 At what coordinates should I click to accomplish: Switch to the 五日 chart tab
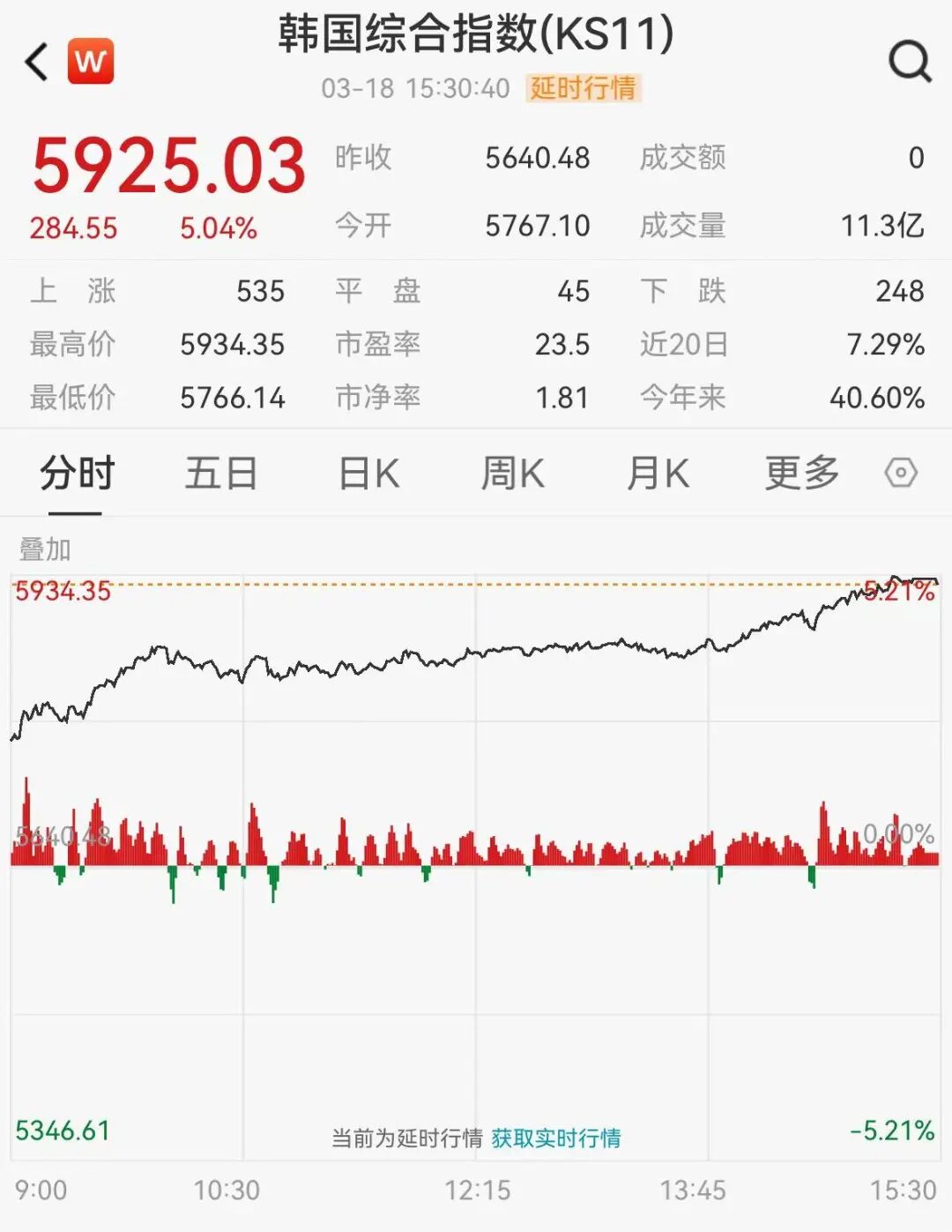click(x=220, y=474)
